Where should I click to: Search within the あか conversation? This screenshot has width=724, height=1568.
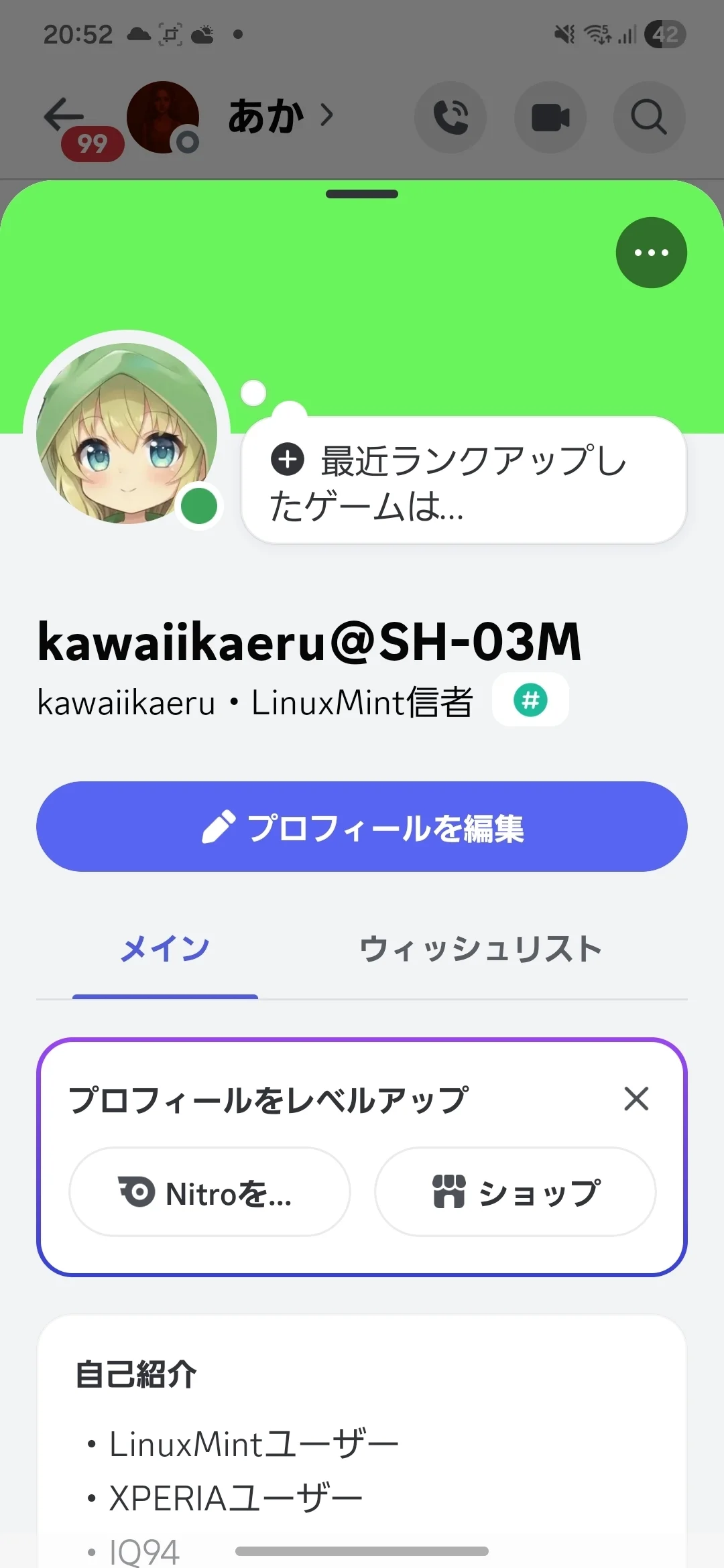[x=648, y=117]
